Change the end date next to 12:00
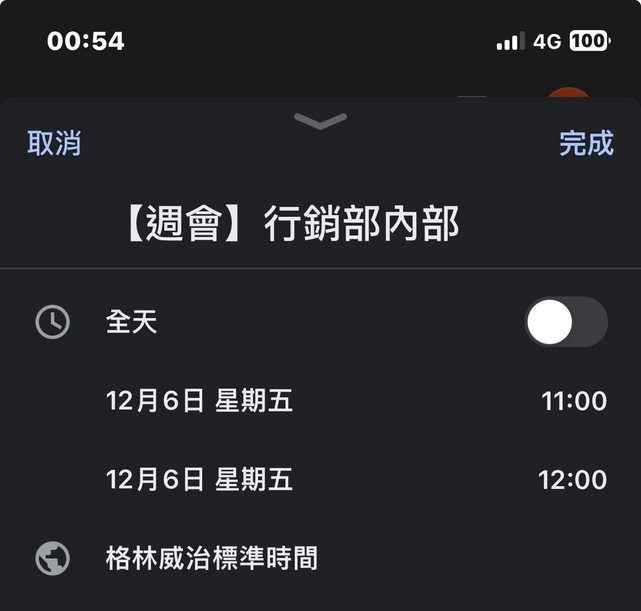The height and width of the screenshot is (611, 641). (x=200, y=479)
